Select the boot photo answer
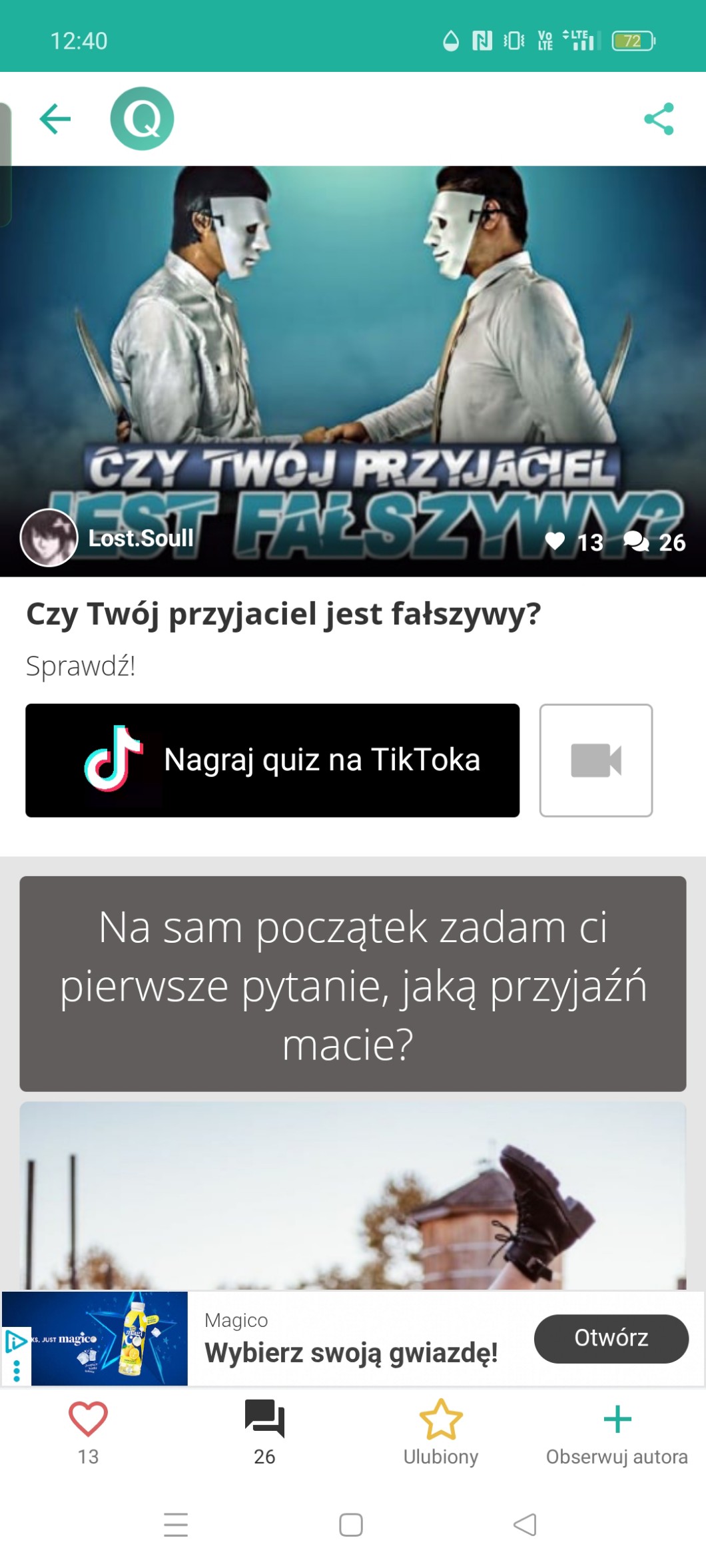The height and width of the screenshot is (1568, 706). pyautogui.click(x=353, y=1196)
